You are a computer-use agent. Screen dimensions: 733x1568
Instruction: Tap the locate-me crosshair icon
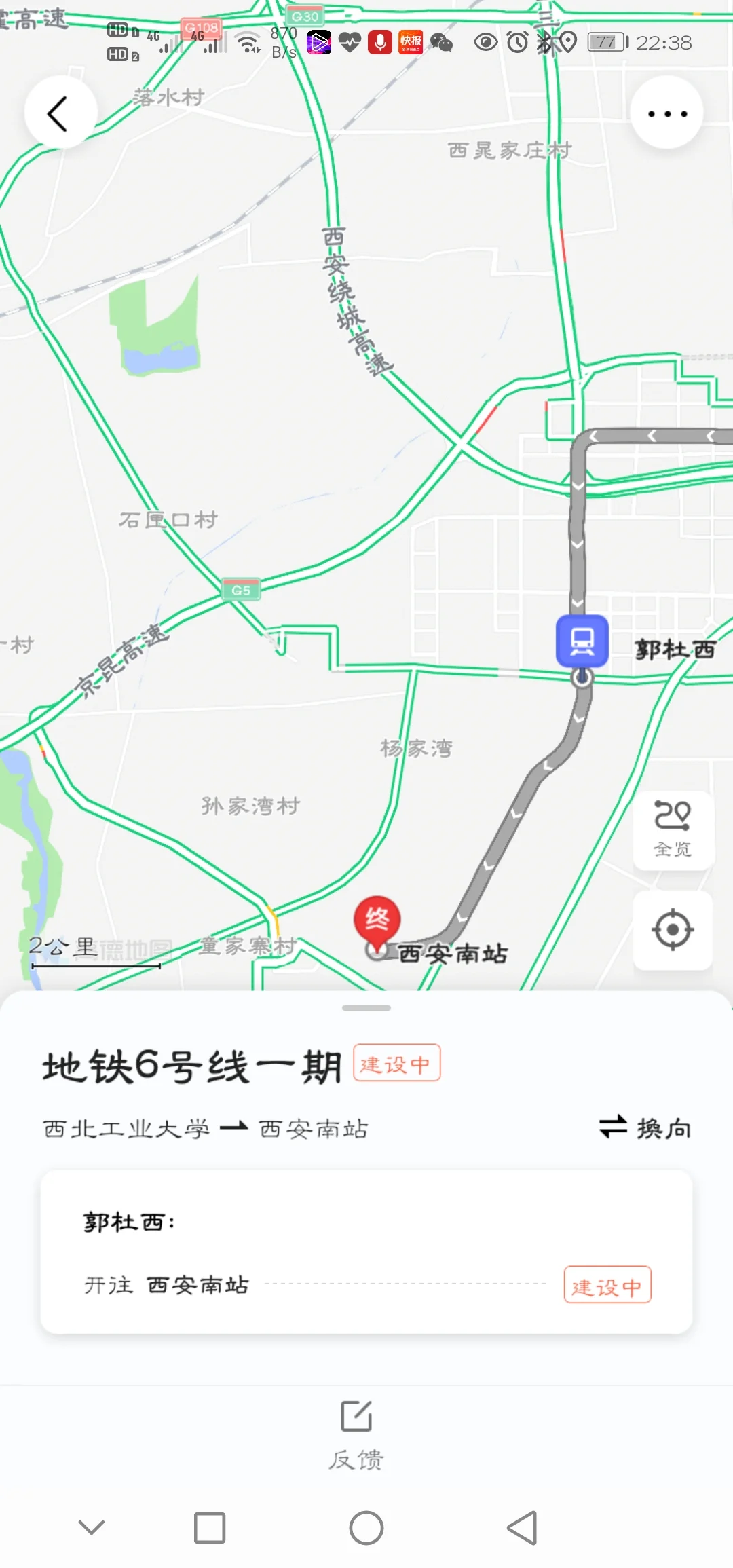(673, 931)
